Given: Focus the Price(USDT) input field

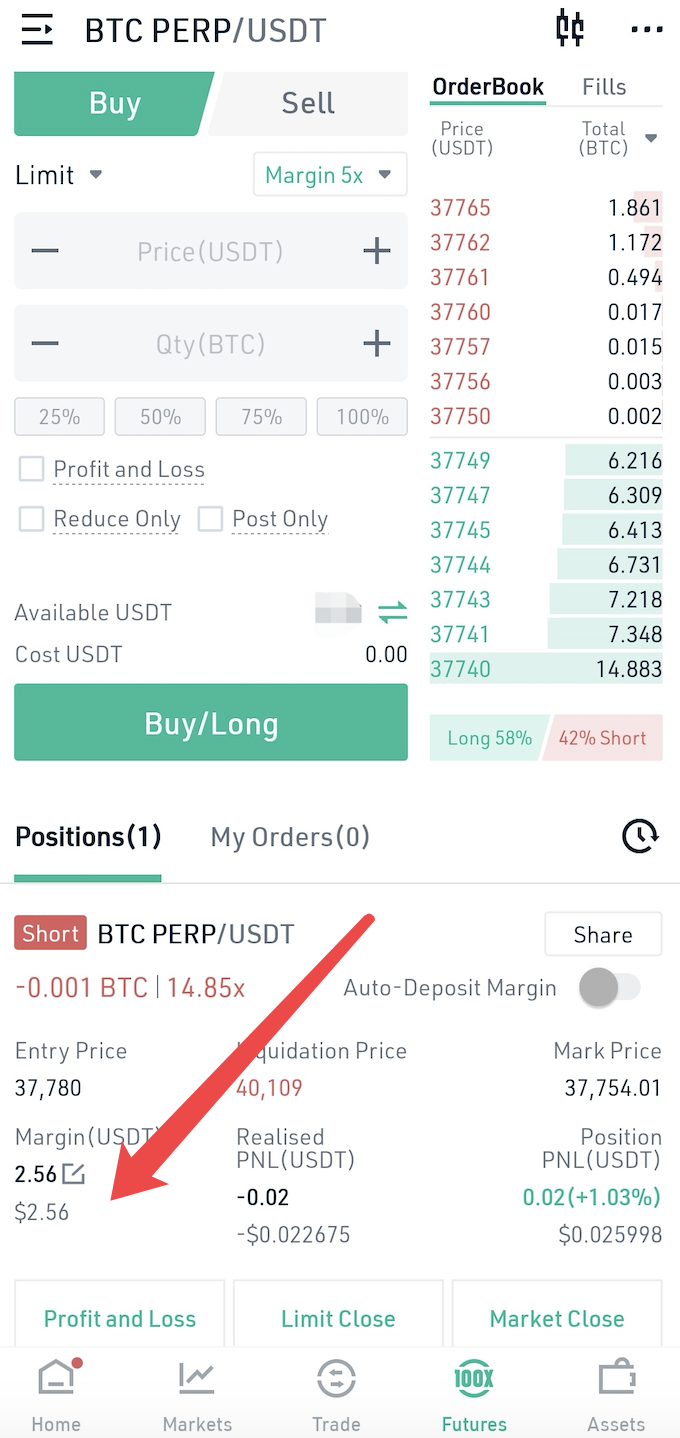Looking at the screenshot, I should pyautogui.click(x=210, y=251).
